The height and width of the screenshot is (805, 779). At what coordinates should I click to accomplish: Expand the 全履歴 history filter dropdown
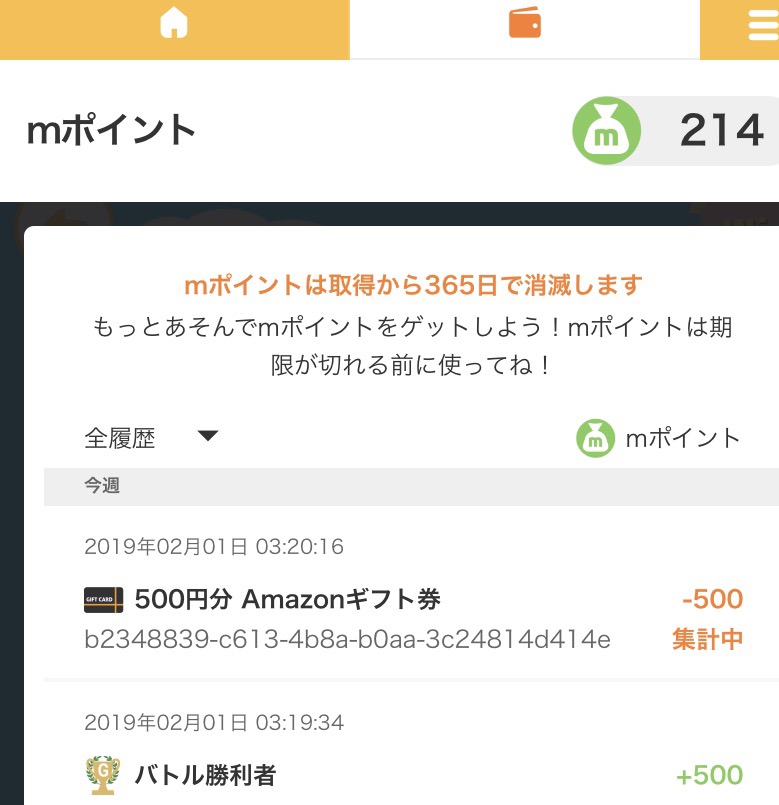point(151,437)
